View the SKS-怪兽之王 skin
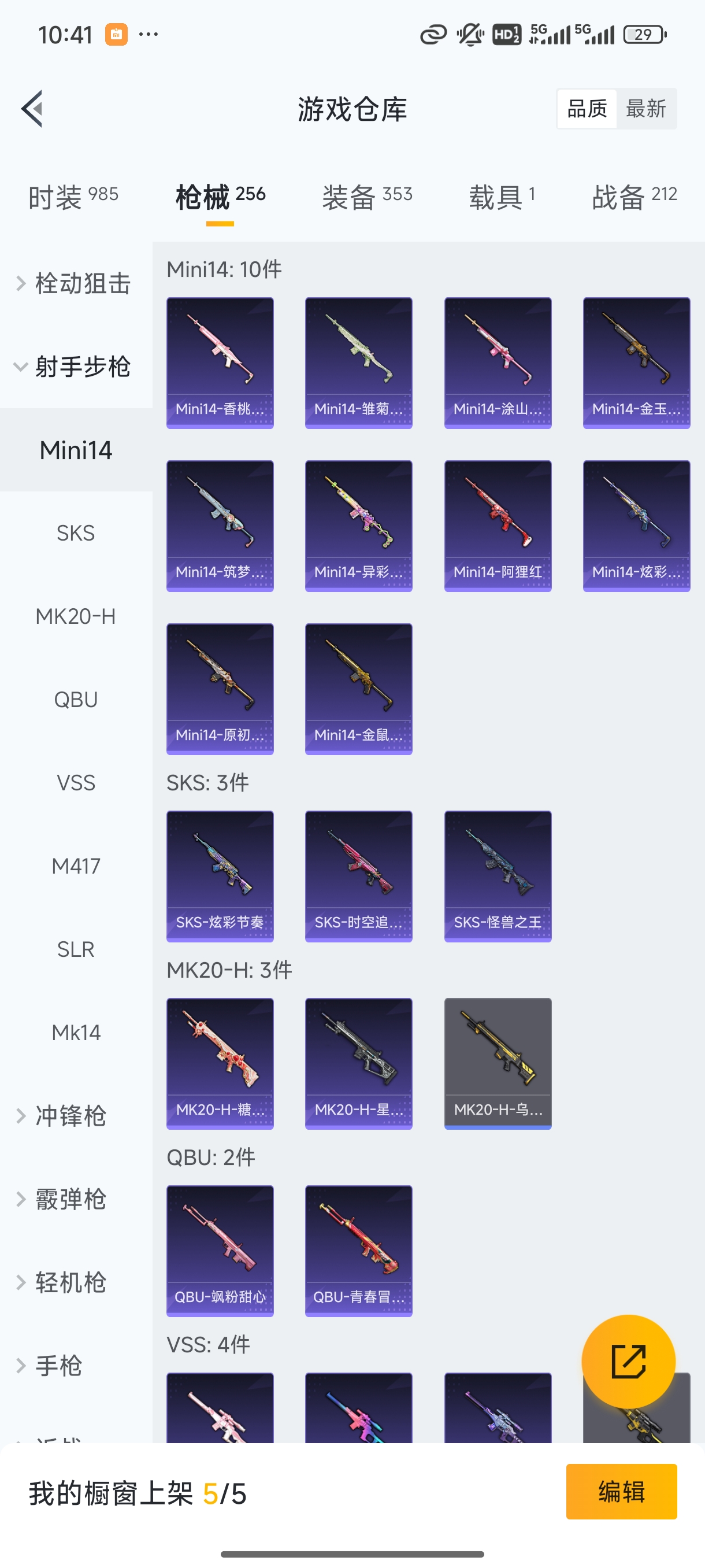705x1568 pixels. click(x=498, y=876)
